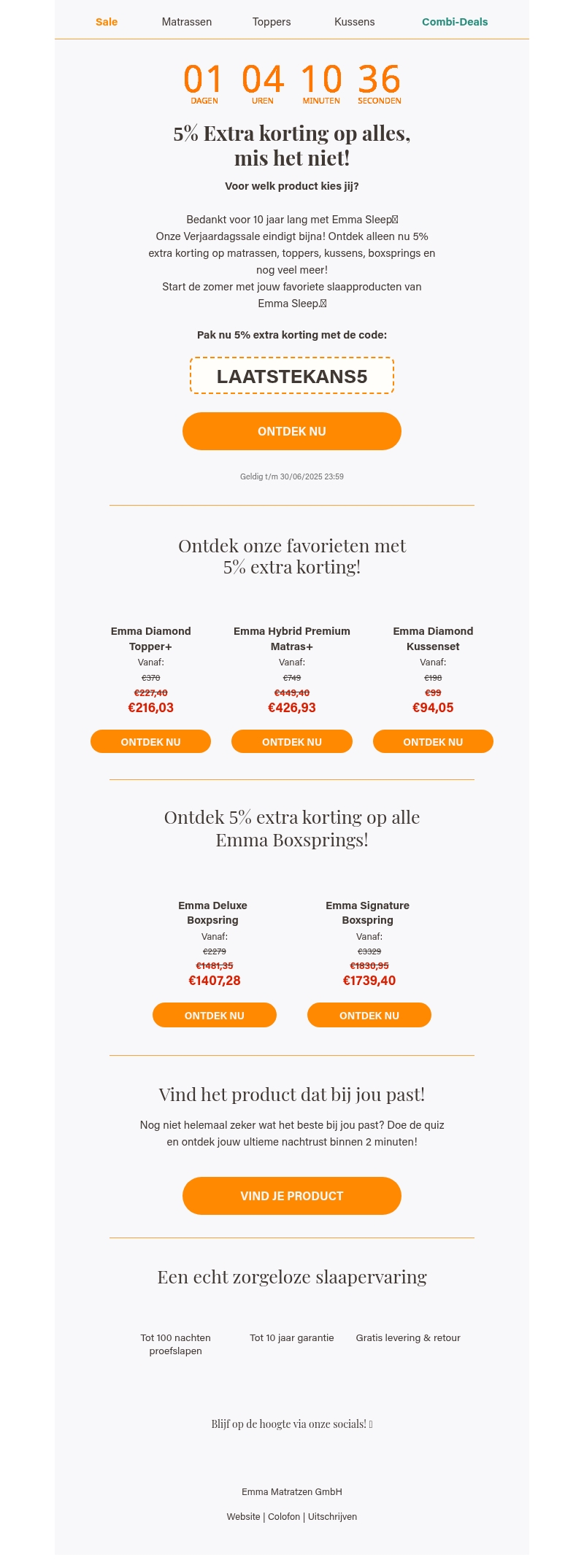Browse the Kussens category
This screenshot has width=584, height=1568.
(x=355, y=22)
